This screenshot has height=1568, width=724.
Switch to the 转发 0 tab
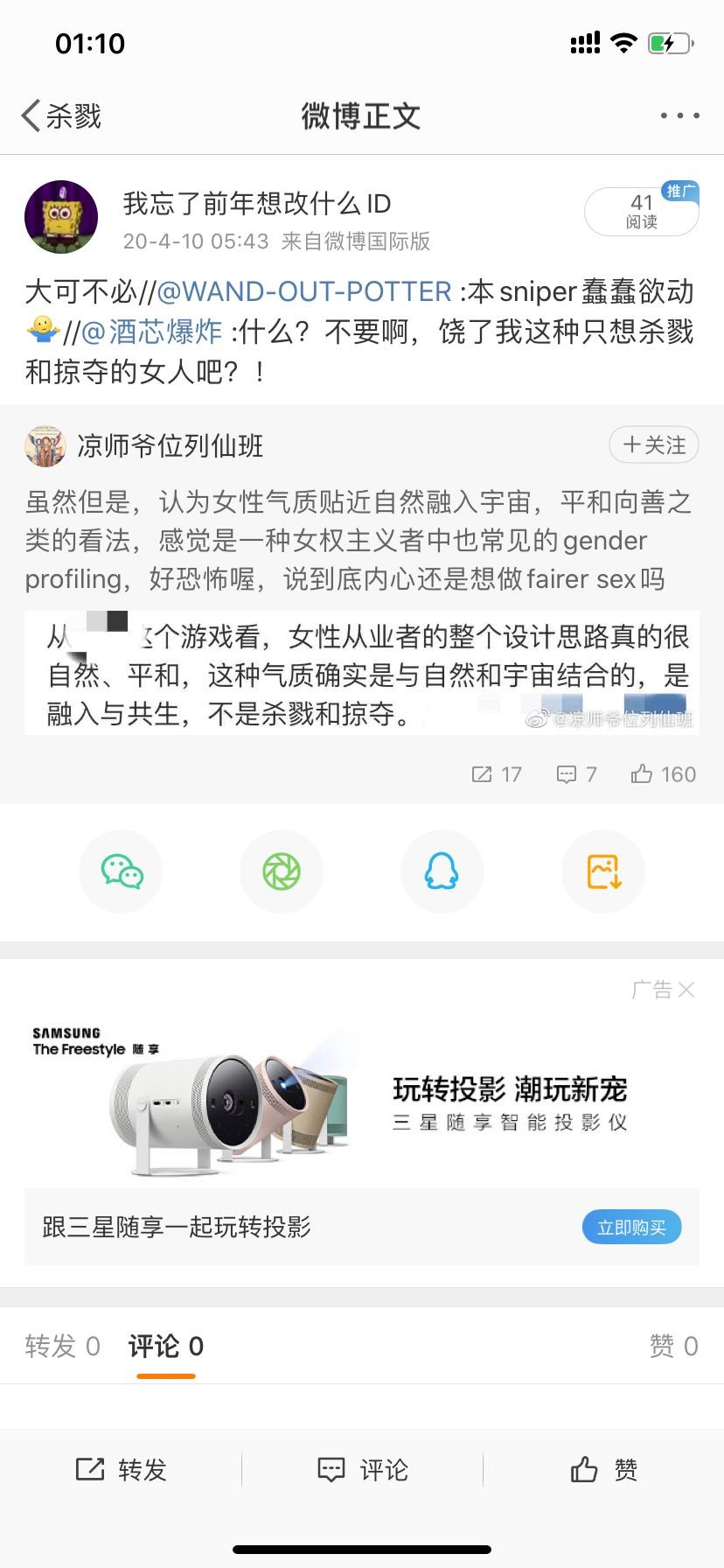pyautogui.click(x=62, y=1346)
